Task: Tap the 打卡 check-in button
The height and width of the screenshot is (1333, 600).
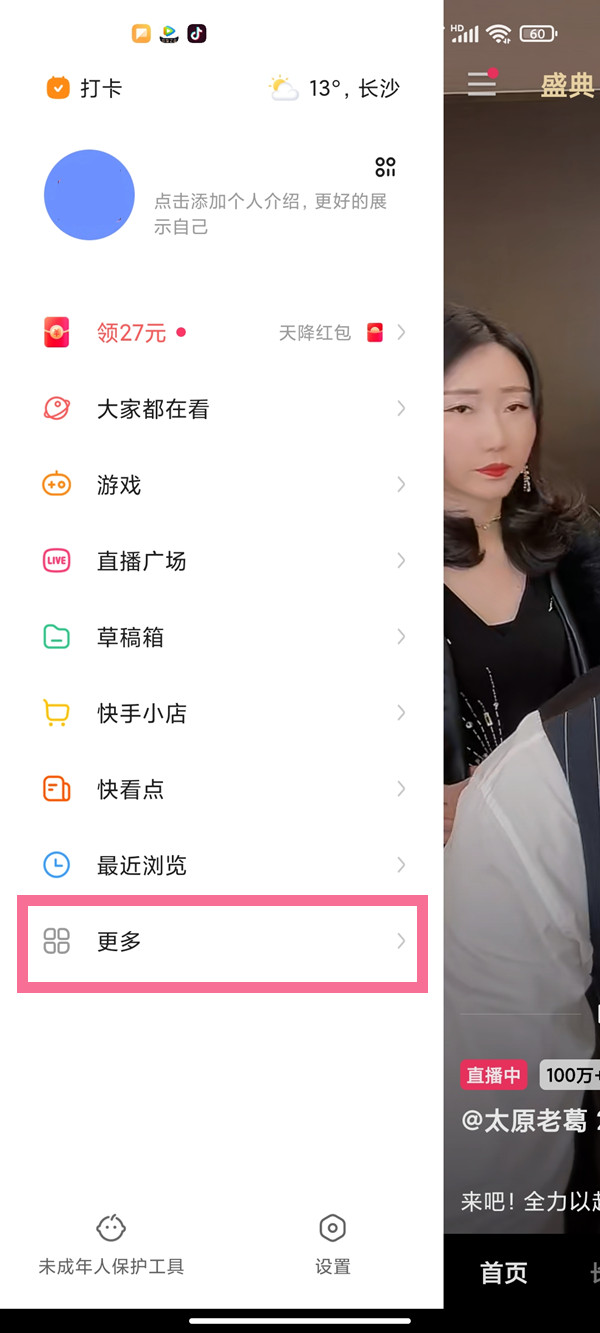Action: [85, 88]
